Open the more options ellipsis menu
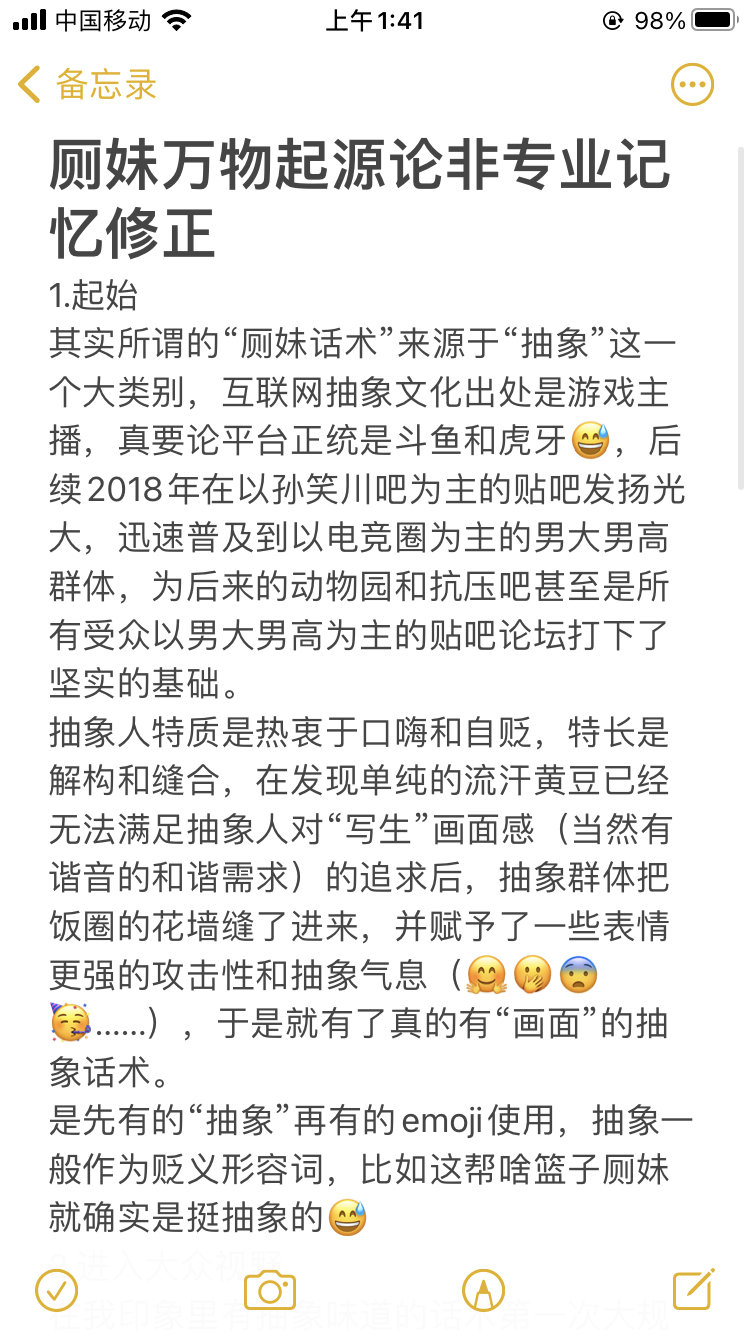Screen dimensions: 750x1334 692,85
